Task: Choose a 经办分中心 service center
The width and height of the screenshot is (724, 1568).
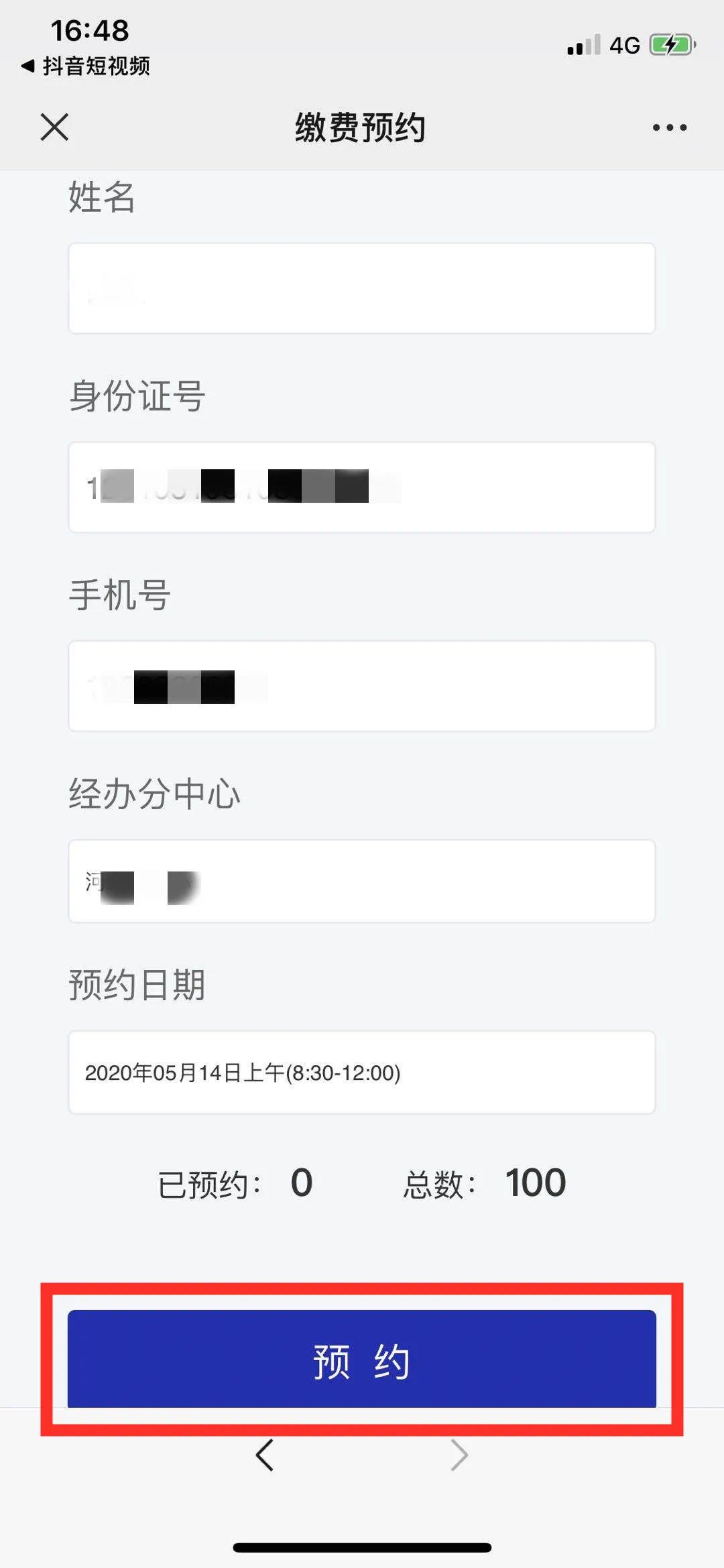Action: point(361,881)
